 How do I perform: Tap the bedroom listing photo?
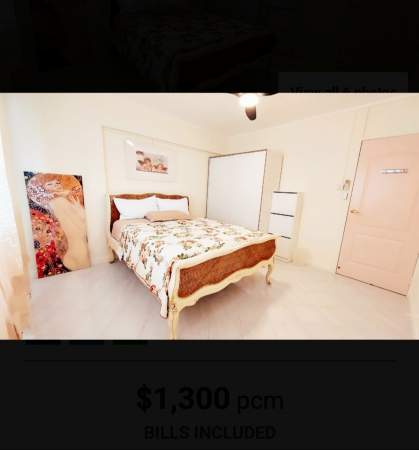[x=209, y=216]
